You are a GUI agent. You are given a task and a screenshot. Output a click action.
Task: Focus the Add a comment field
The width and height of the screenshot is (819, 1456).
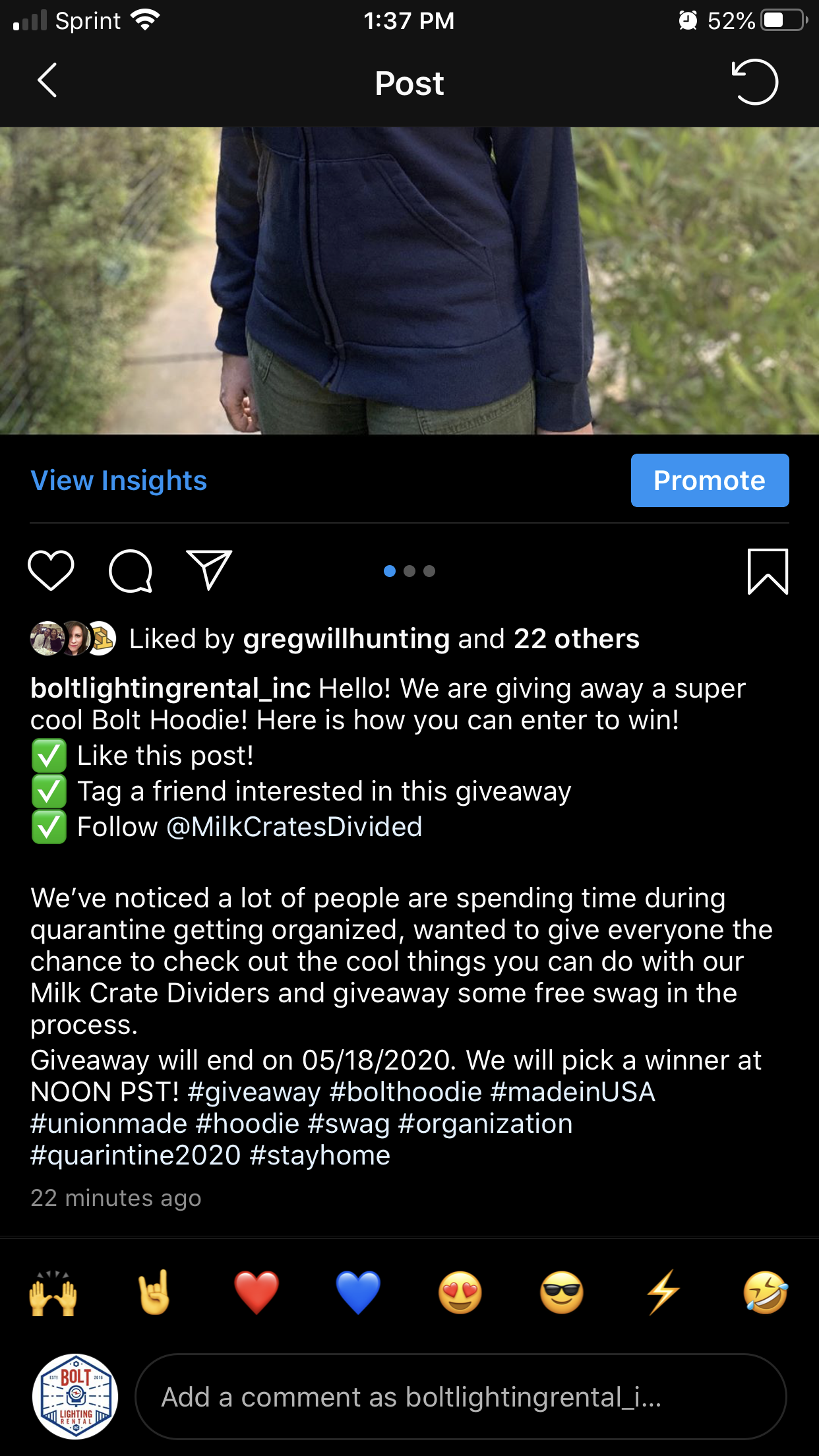460,1397
